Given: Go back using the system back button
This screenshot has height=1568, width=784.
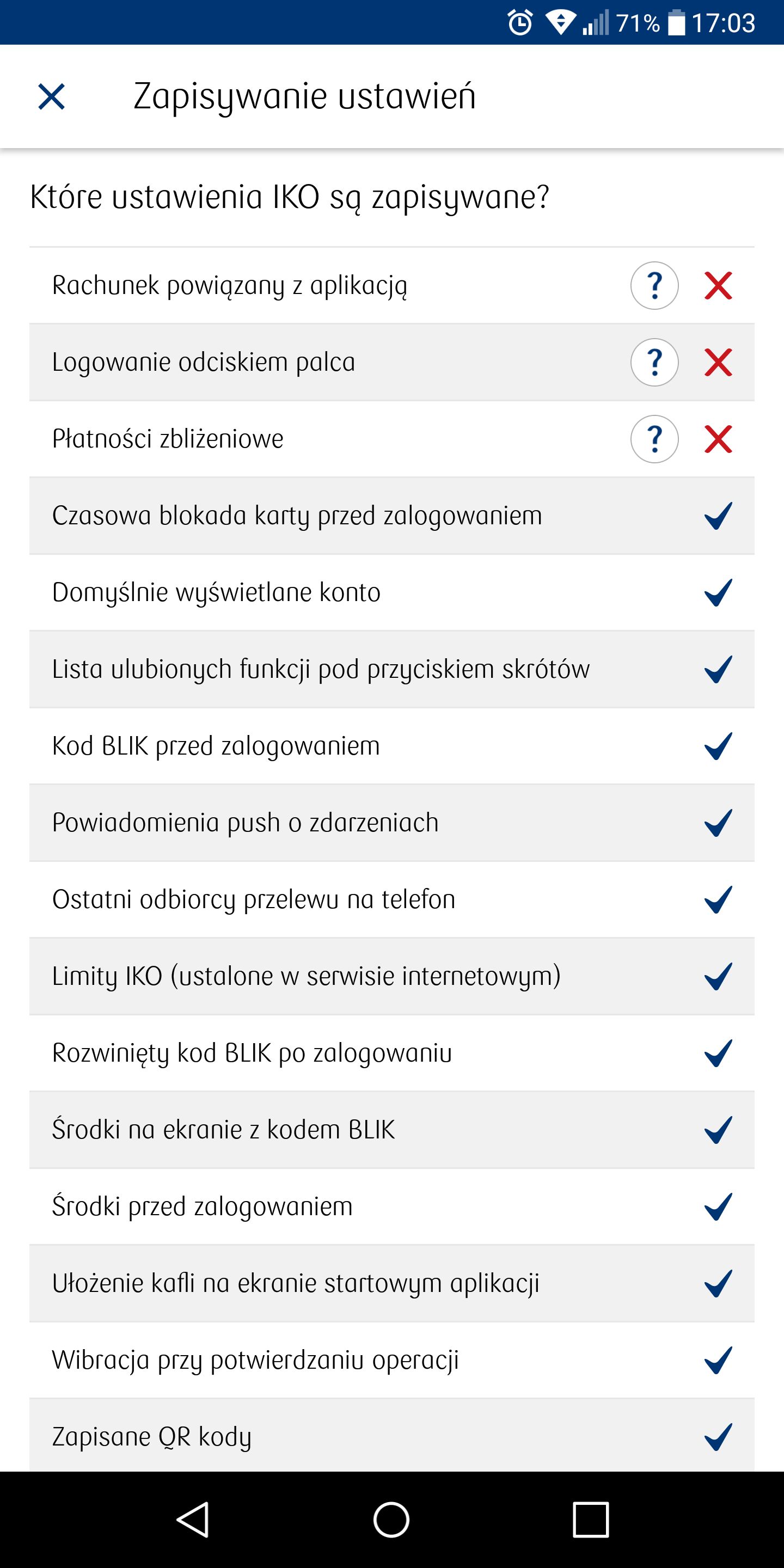Looking at the screenshot, I should pos(194,1520).
